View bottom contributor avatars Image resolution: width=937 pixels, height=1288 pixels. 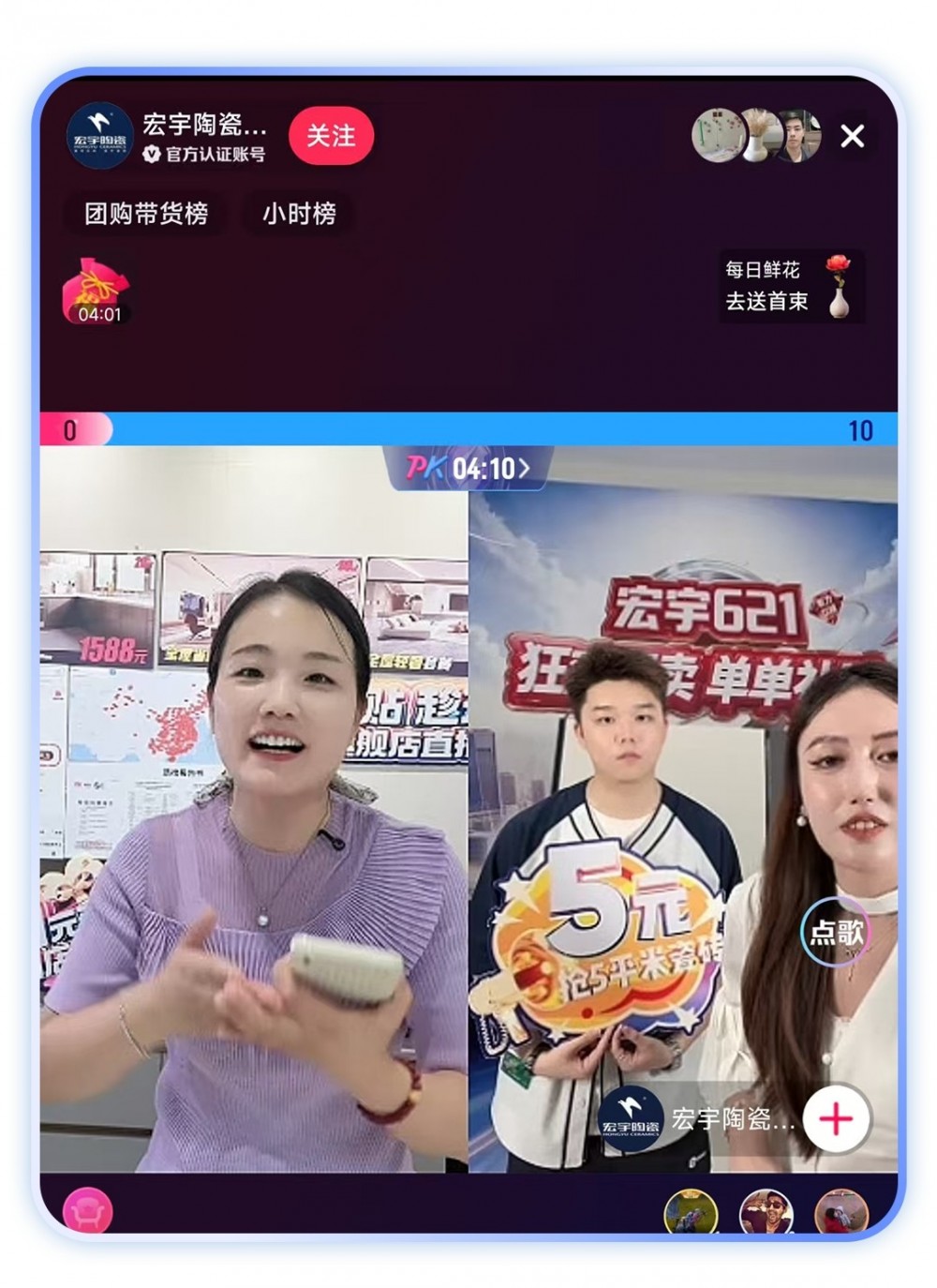pos(766,1211)
